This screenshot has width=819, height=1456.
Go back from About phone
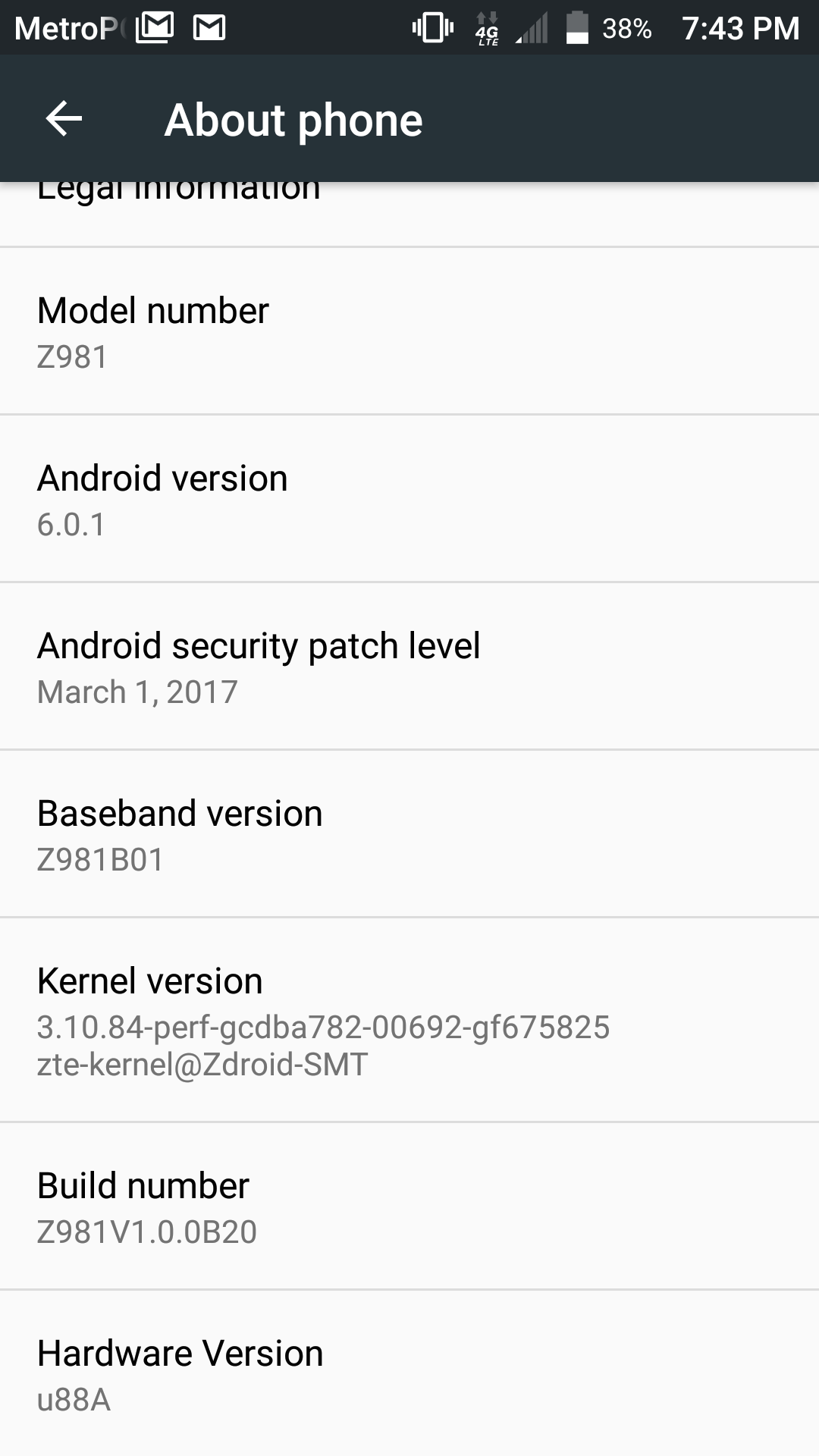click(x=64, y=119)
